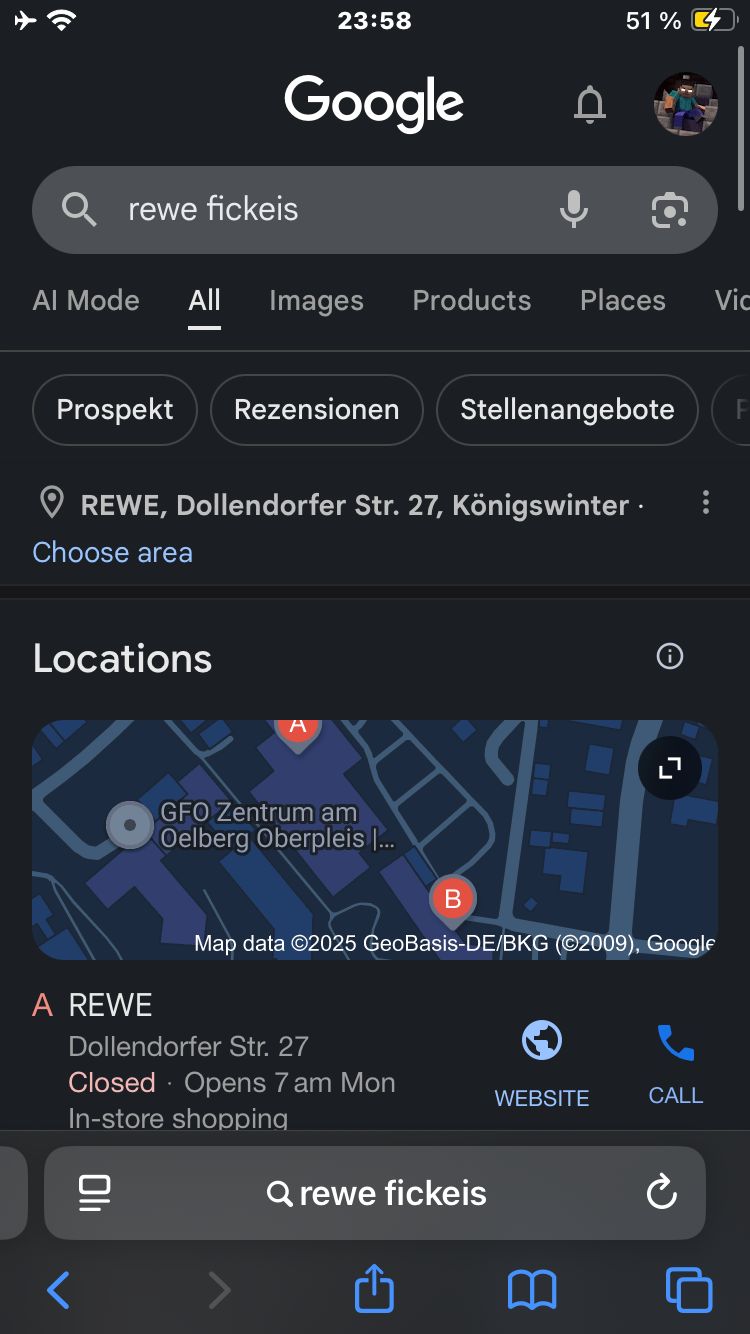Viewport: 750px width, 1334px height.
Task: Start voice search with the microphone
Action: [x=573, y=209]
